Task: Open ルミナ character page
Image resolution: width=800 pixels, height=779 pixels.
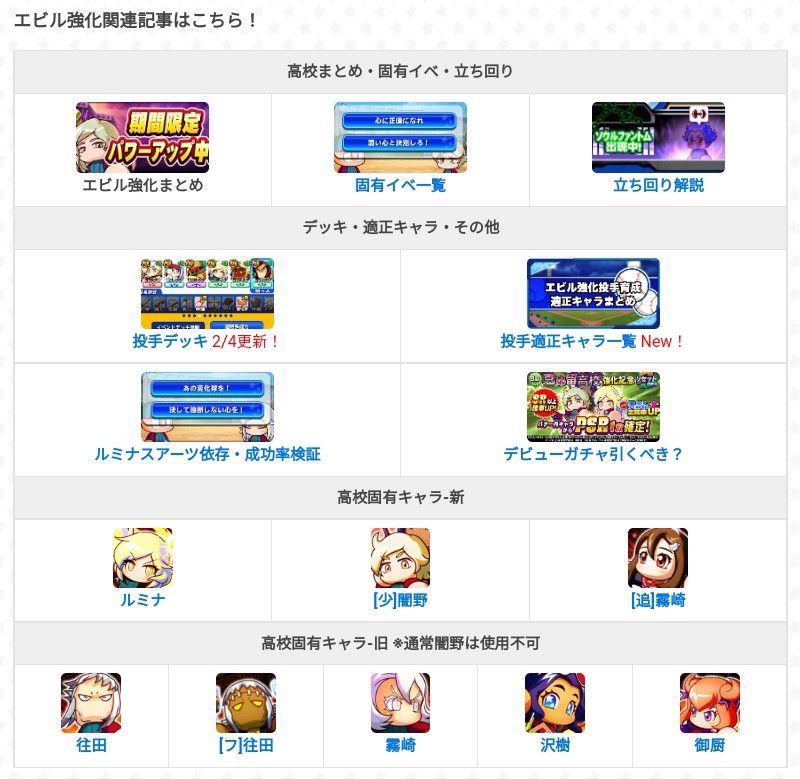Action: click(142, 600)
